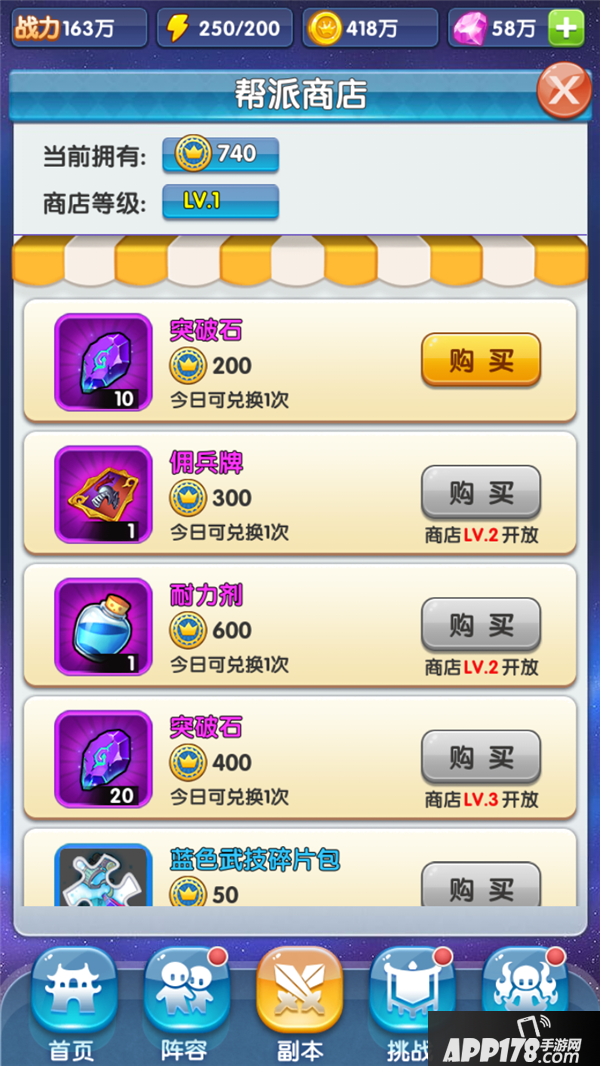
Task: Buy the 突破石 costing 200 coins
Action: (x=480, y=360)
